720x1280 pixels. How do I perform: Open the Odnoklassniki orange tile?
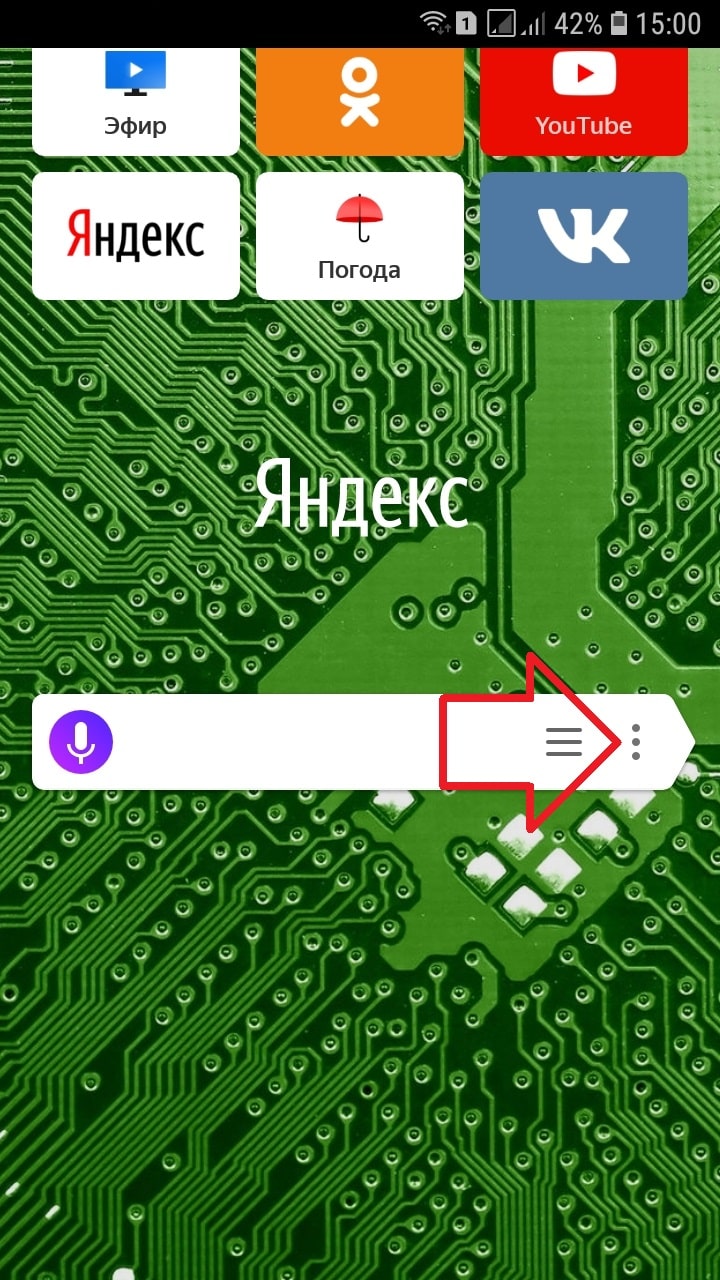(x=360, y=102)
